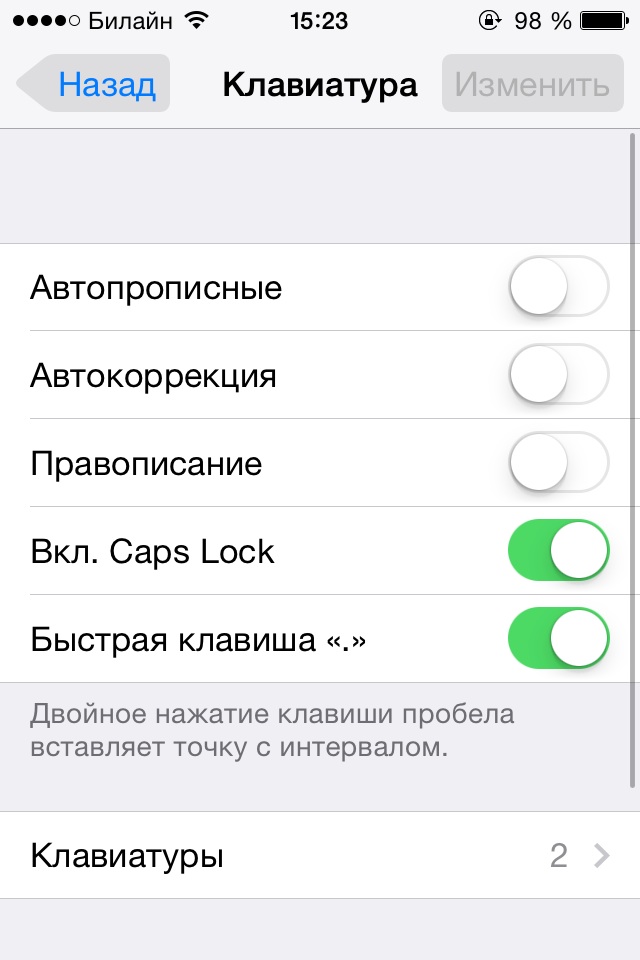The width and height of the screenshot is (640, 960).
Task: Go back with the Назад button
Action: [x=95, y=85]
